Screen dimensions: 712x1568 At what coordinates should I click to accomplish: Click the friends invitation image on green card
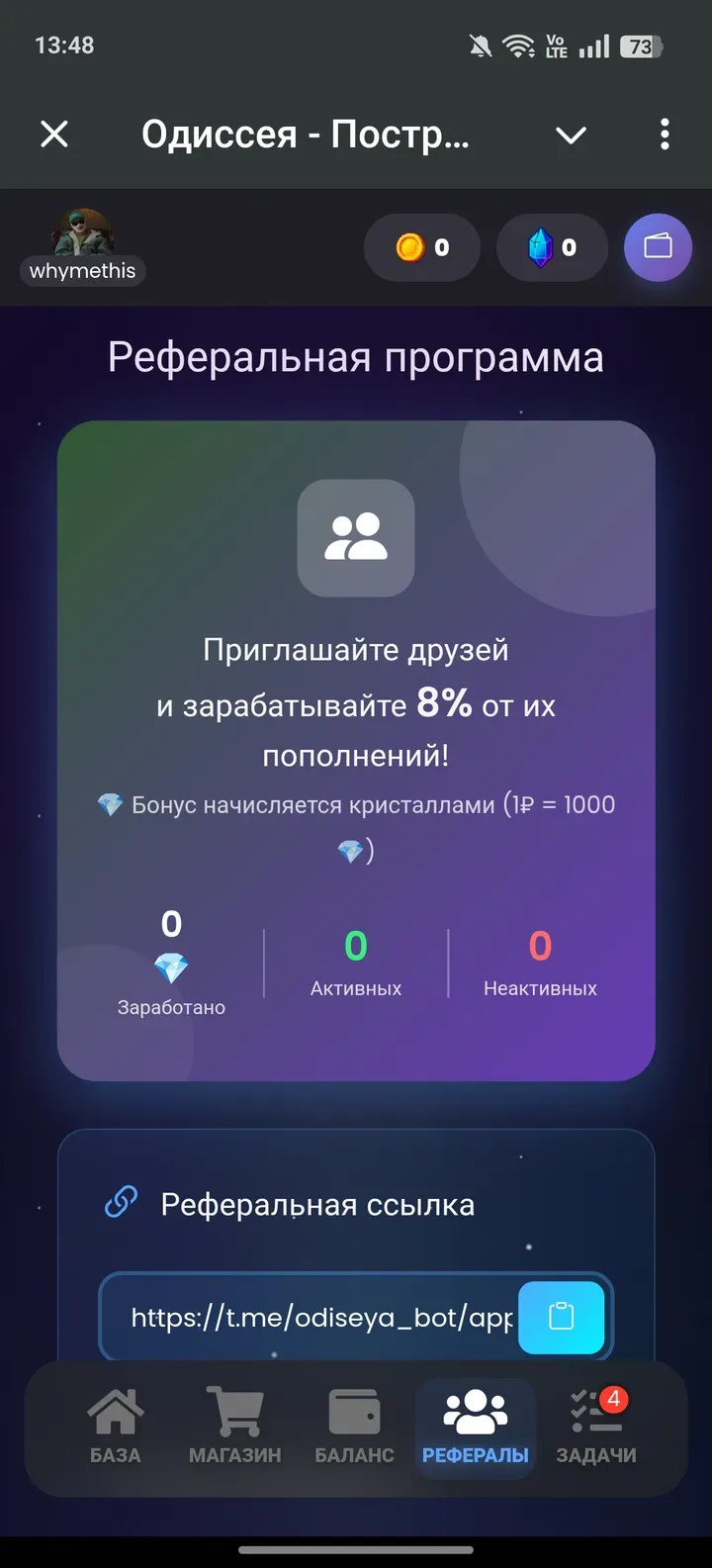[356, 538]
